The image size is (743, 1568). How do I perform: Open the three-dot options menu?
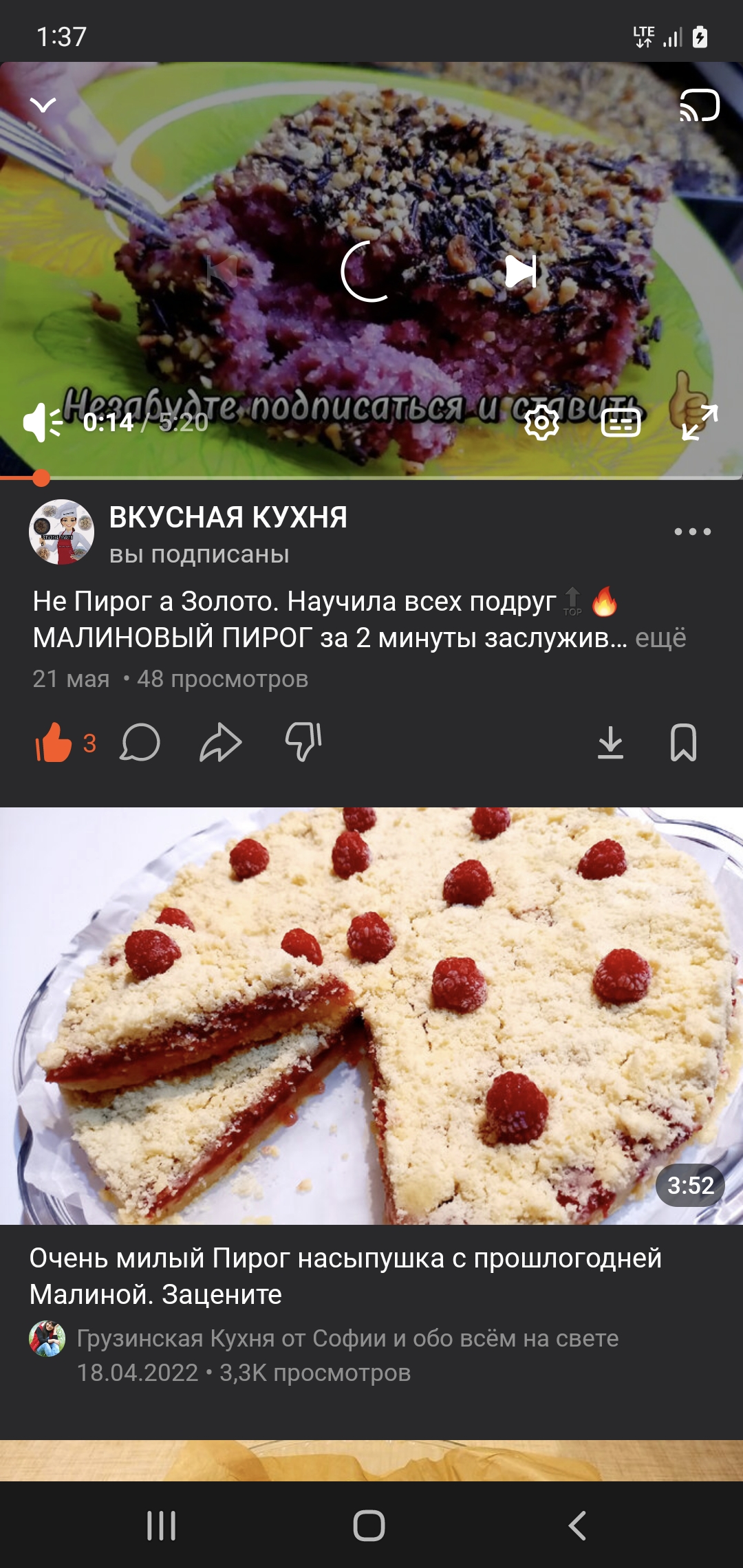tap(692, 532)
